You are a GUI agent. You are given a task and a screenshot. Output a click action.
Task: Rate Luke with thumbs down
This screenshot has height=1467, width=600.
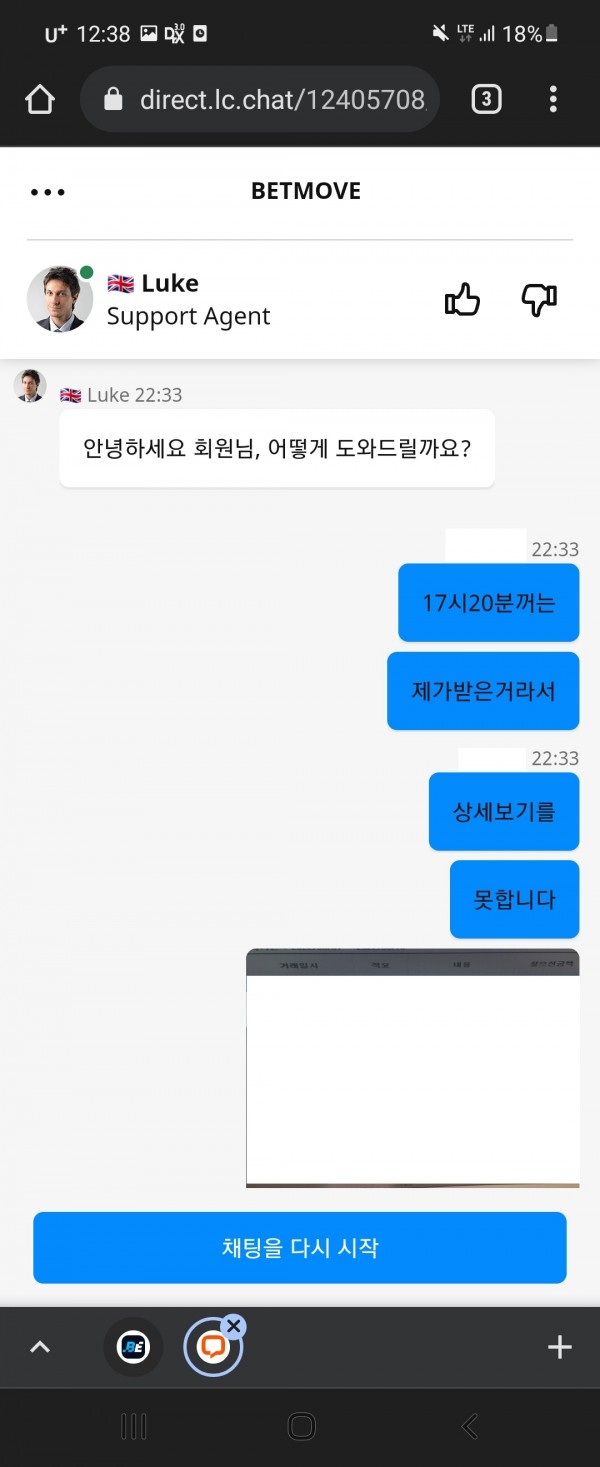click(539, 299)
